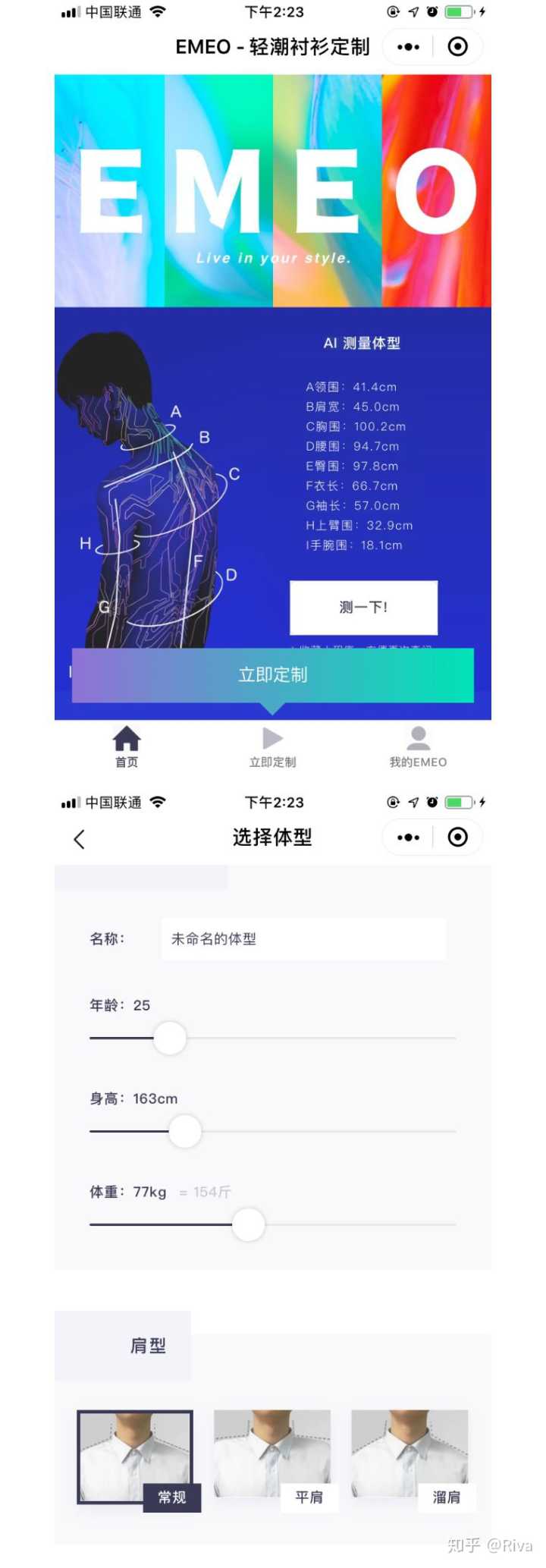The width and height of the screenshot is (546, 1568).
Task: Adjust the 体重 weight slider
Action: pyautogui.click(x=248, y=1224)
